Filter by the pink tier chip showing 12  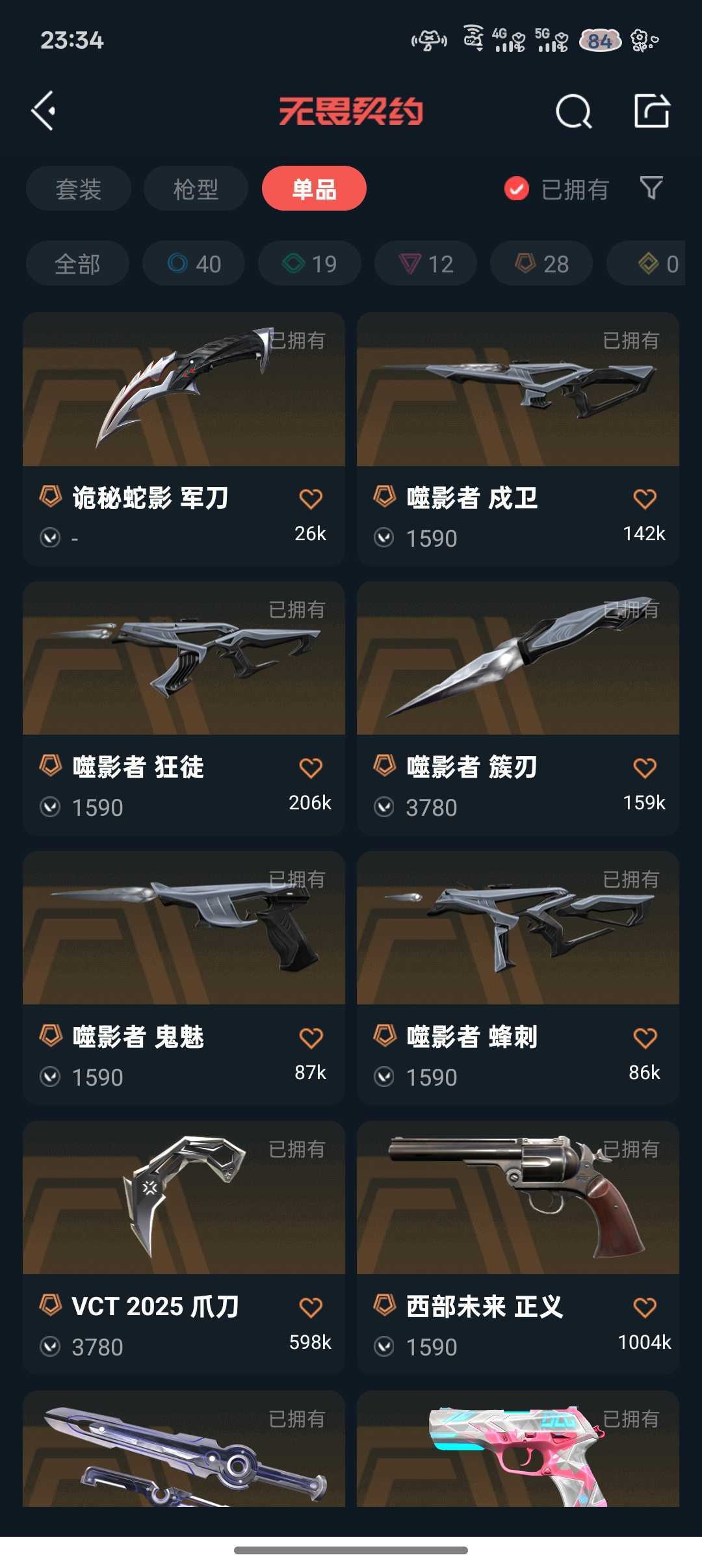(426, 263)
